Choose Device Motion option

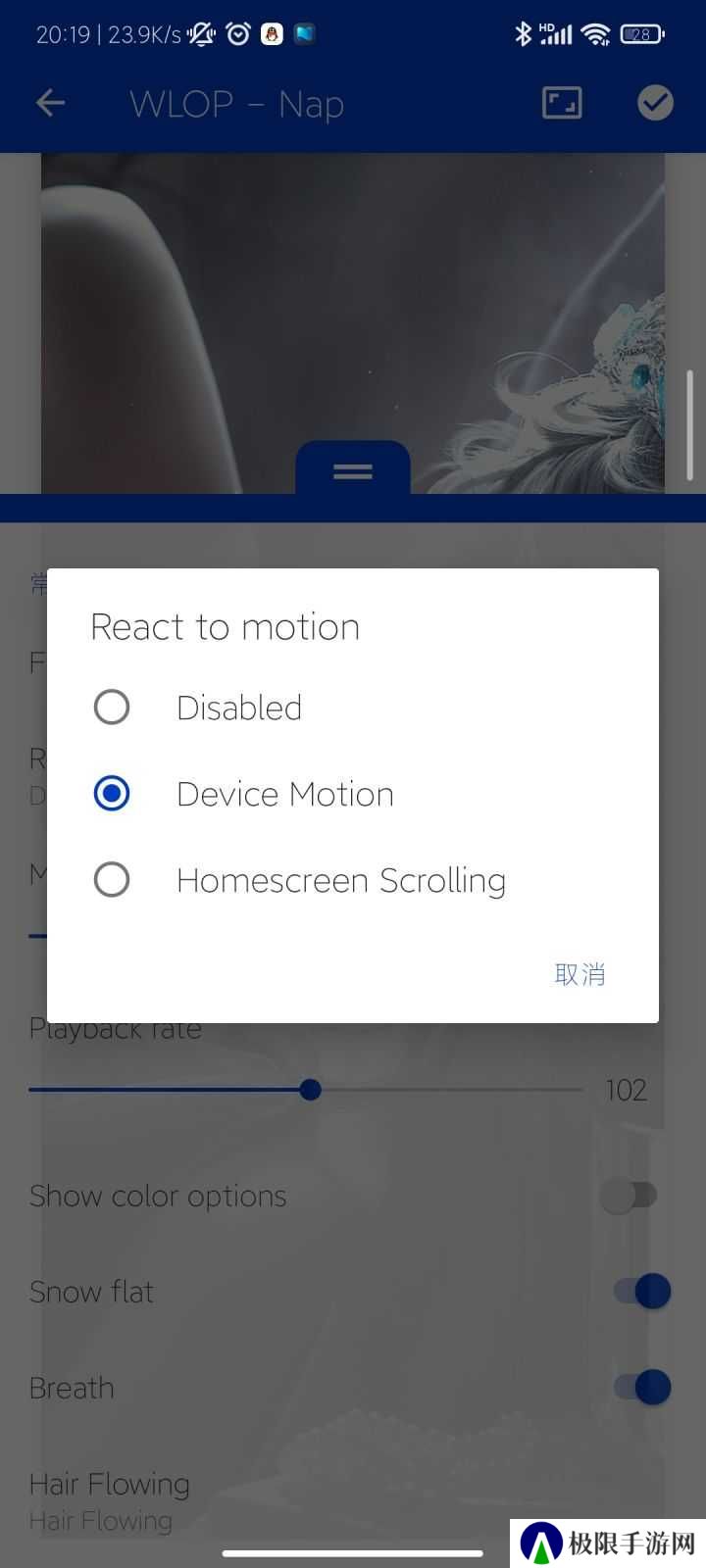click(x=112, y=793)
